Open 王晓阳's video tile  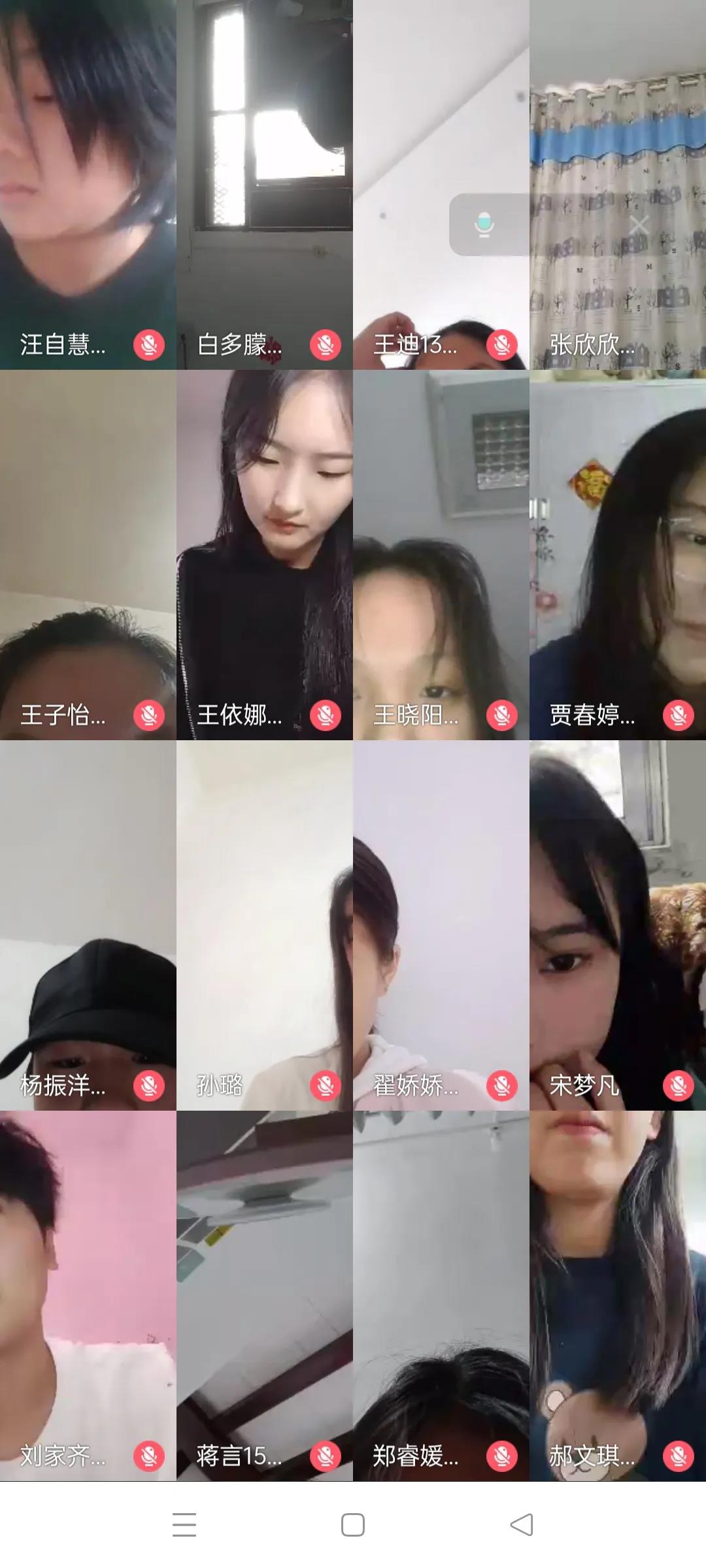click(x=441, y=555)
